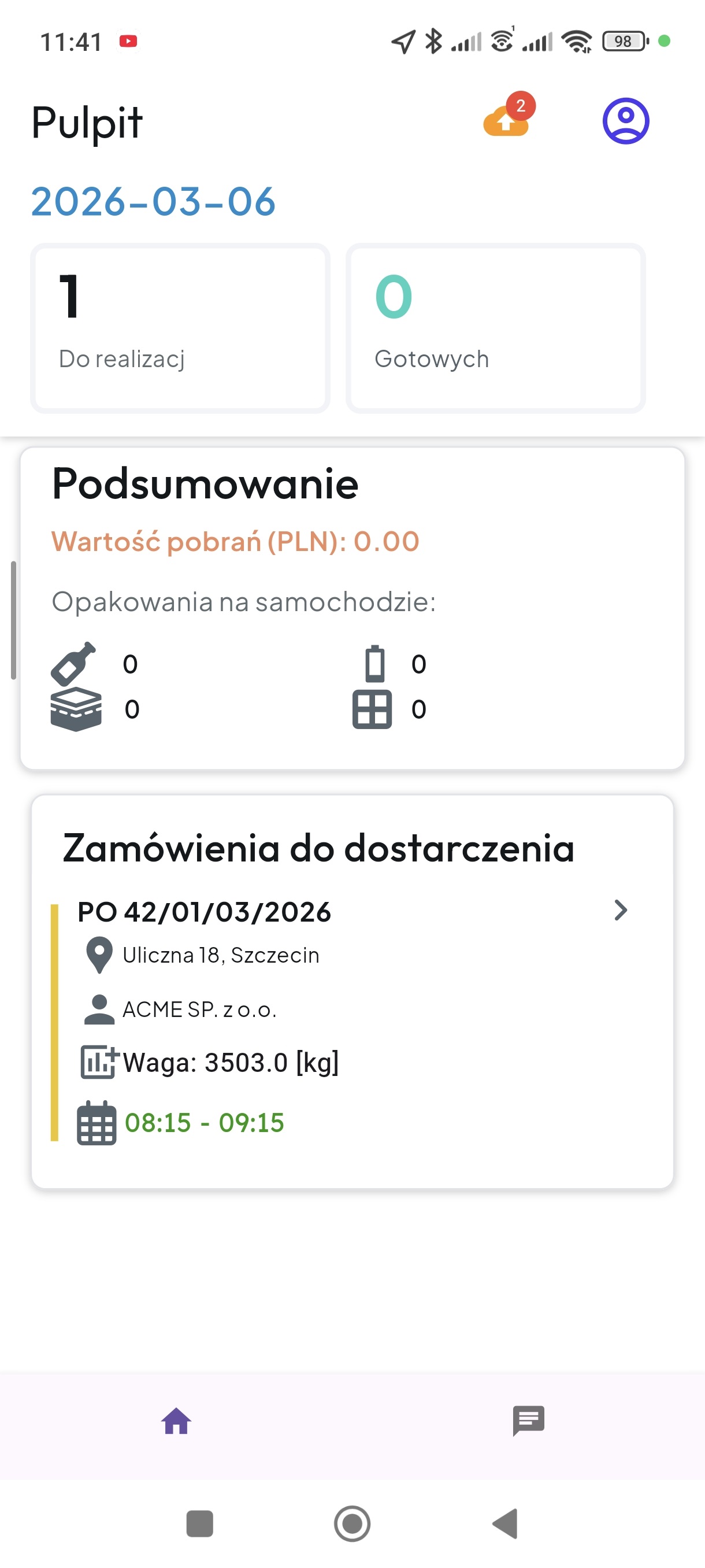Click the calendar icon near 08:15 - 09:15
The height and width of the screenshot is (1568, 705).
[98, 1122]
